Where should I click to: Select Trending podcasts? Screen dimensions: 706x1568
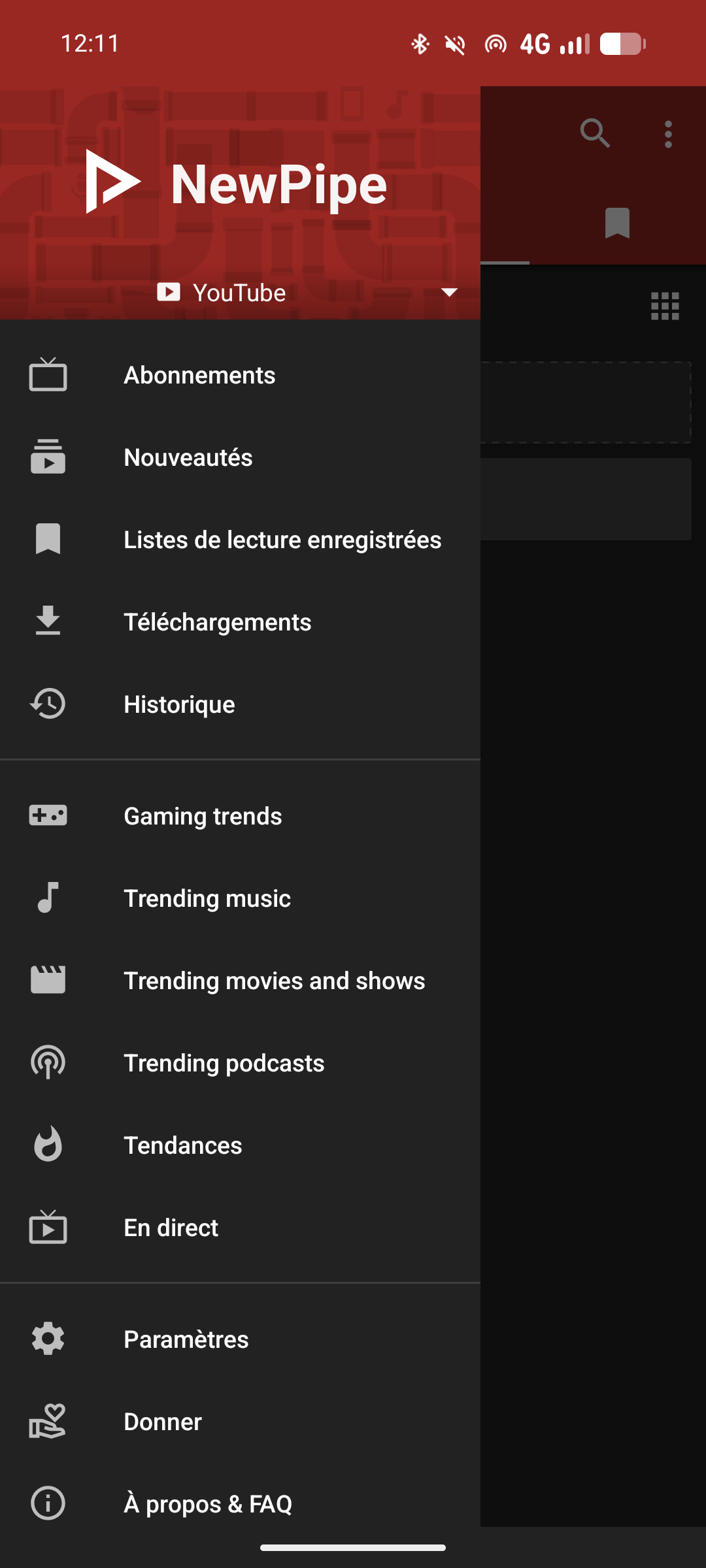click(224, 1064)
